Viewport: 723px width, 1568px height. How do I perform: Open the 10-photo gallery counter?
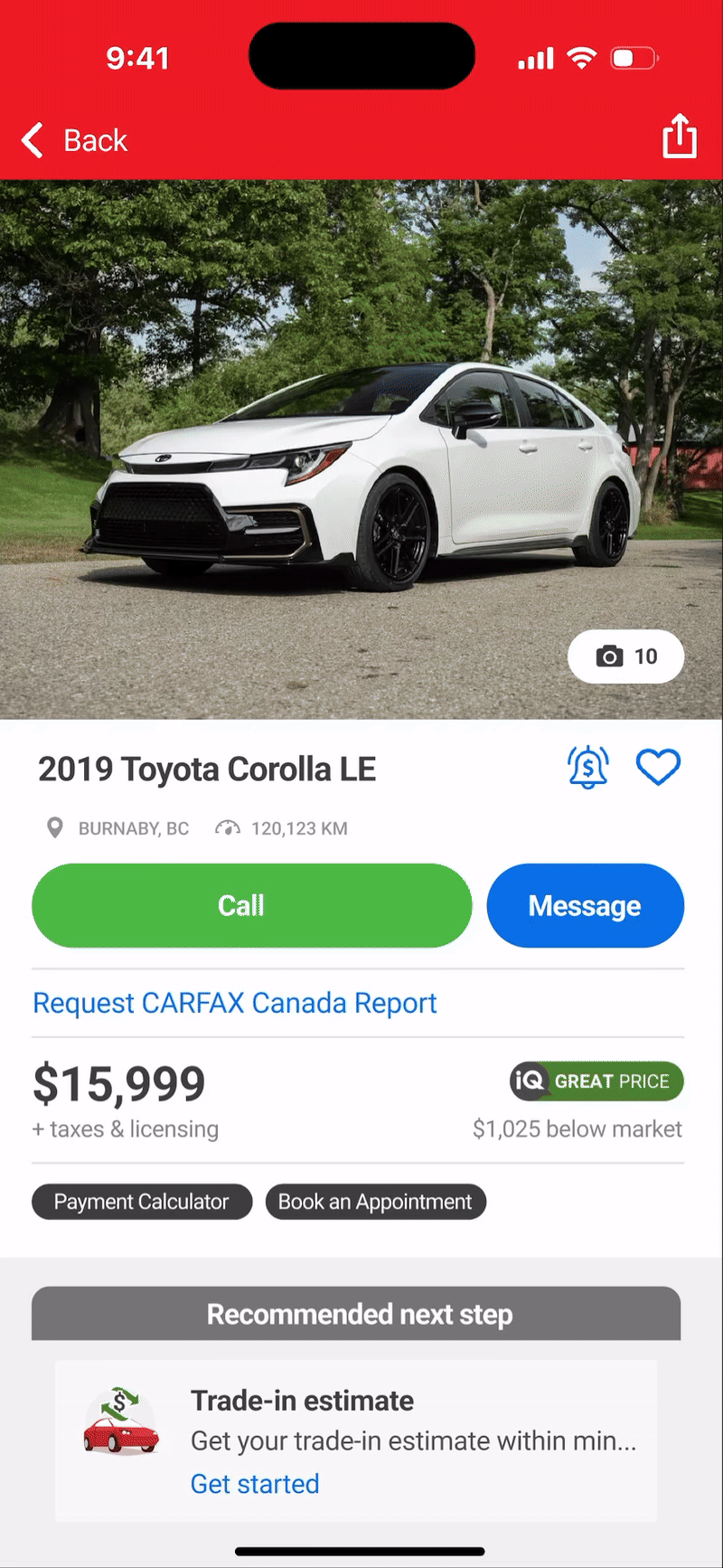coord(625,656)
